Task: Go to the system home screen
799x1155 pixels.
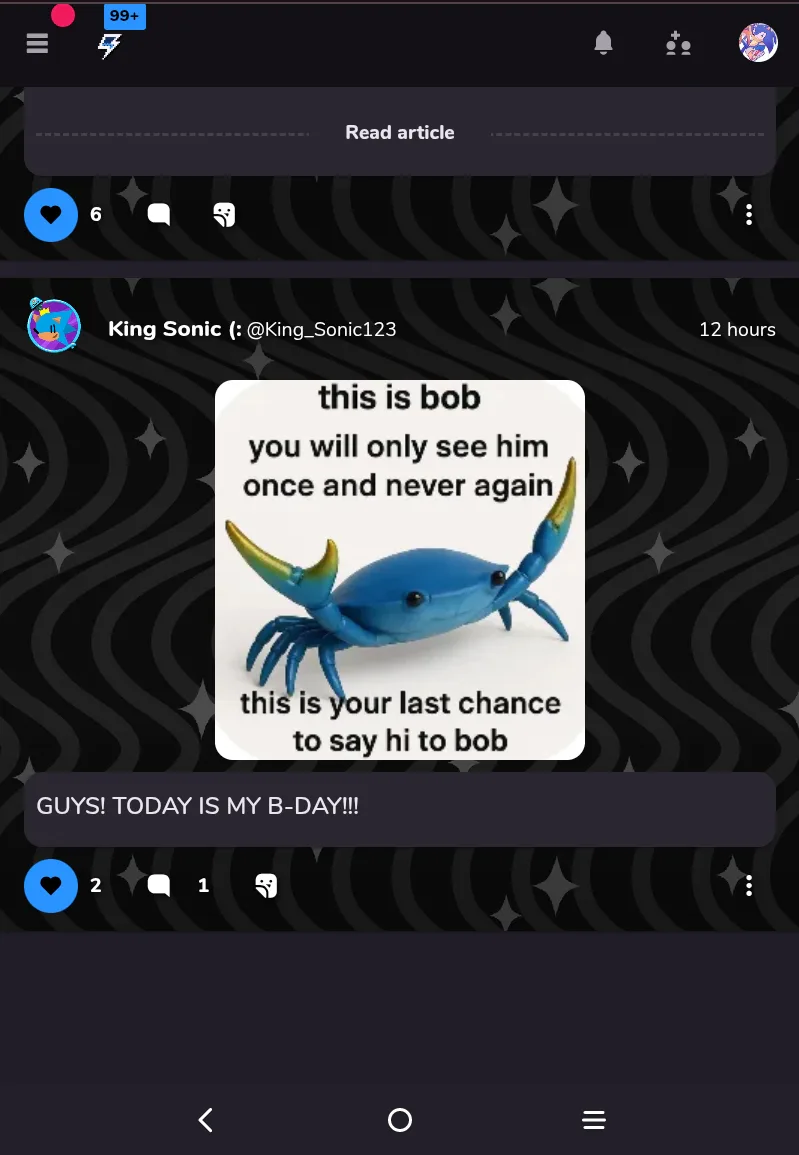Action: pos(400,1120)
